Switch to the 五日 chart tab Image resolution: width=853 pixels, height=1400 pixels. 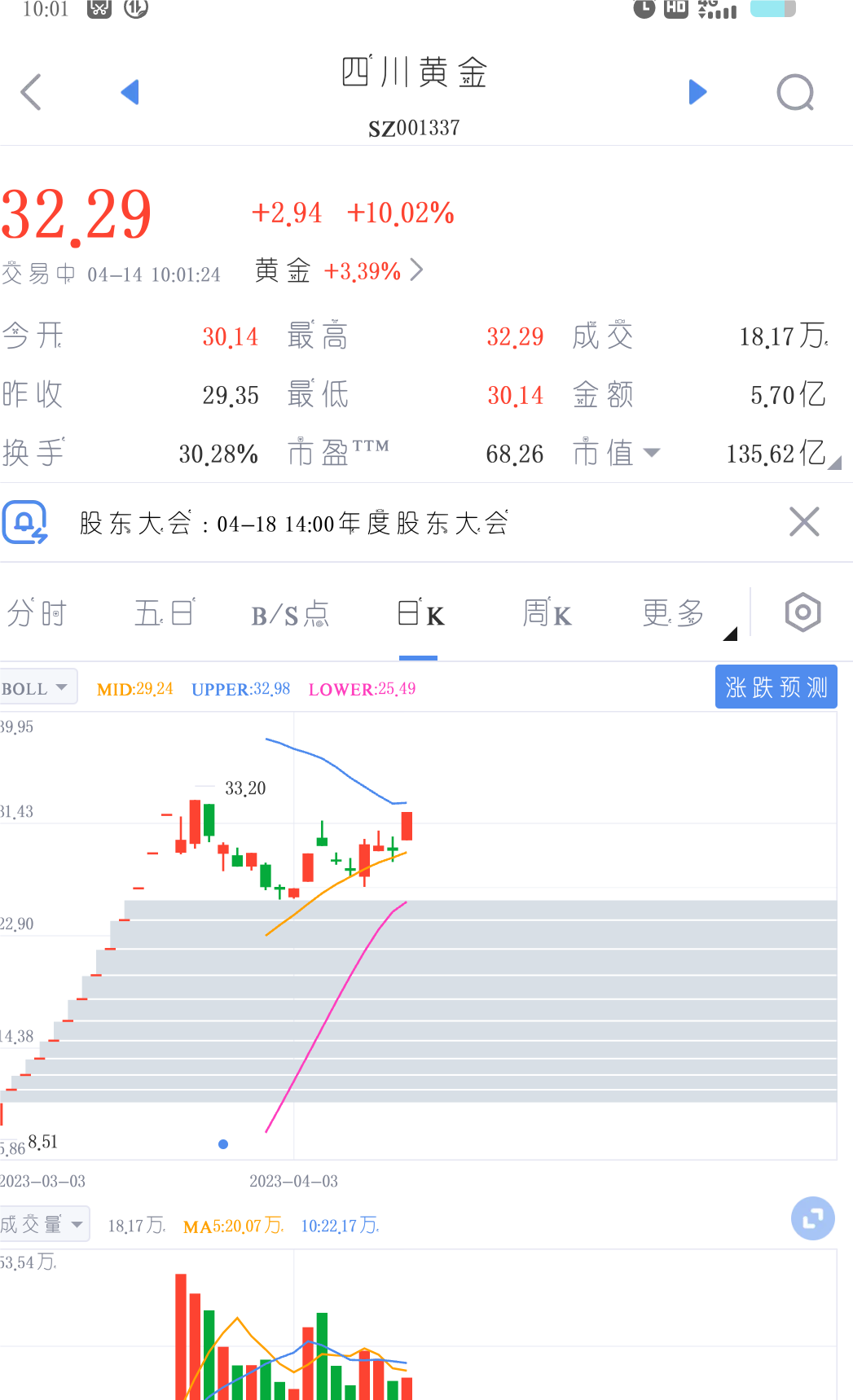[164, 613]
